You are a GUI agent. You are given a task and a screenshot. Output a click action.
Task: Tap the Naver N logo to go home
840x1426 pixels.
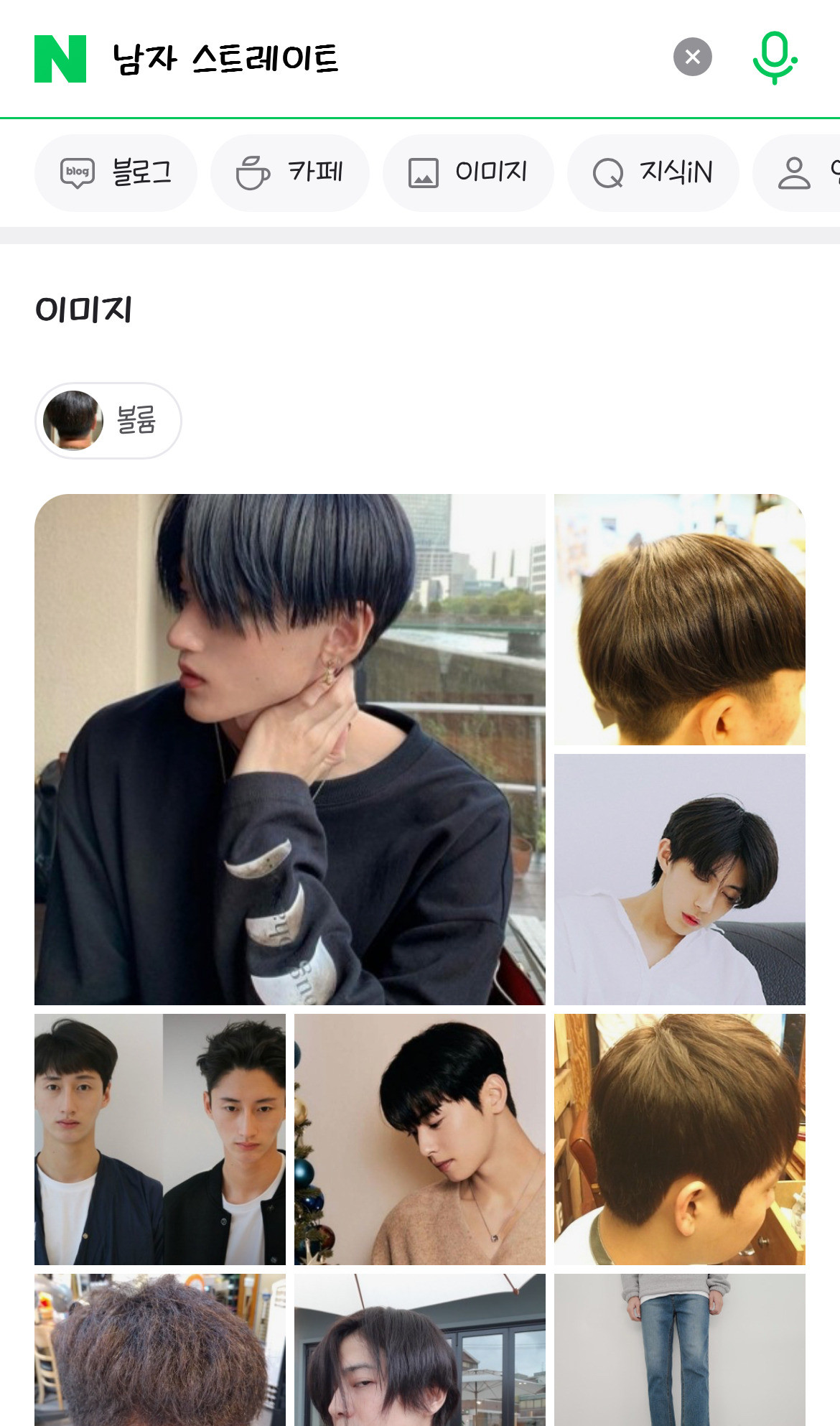coord(60,59)
